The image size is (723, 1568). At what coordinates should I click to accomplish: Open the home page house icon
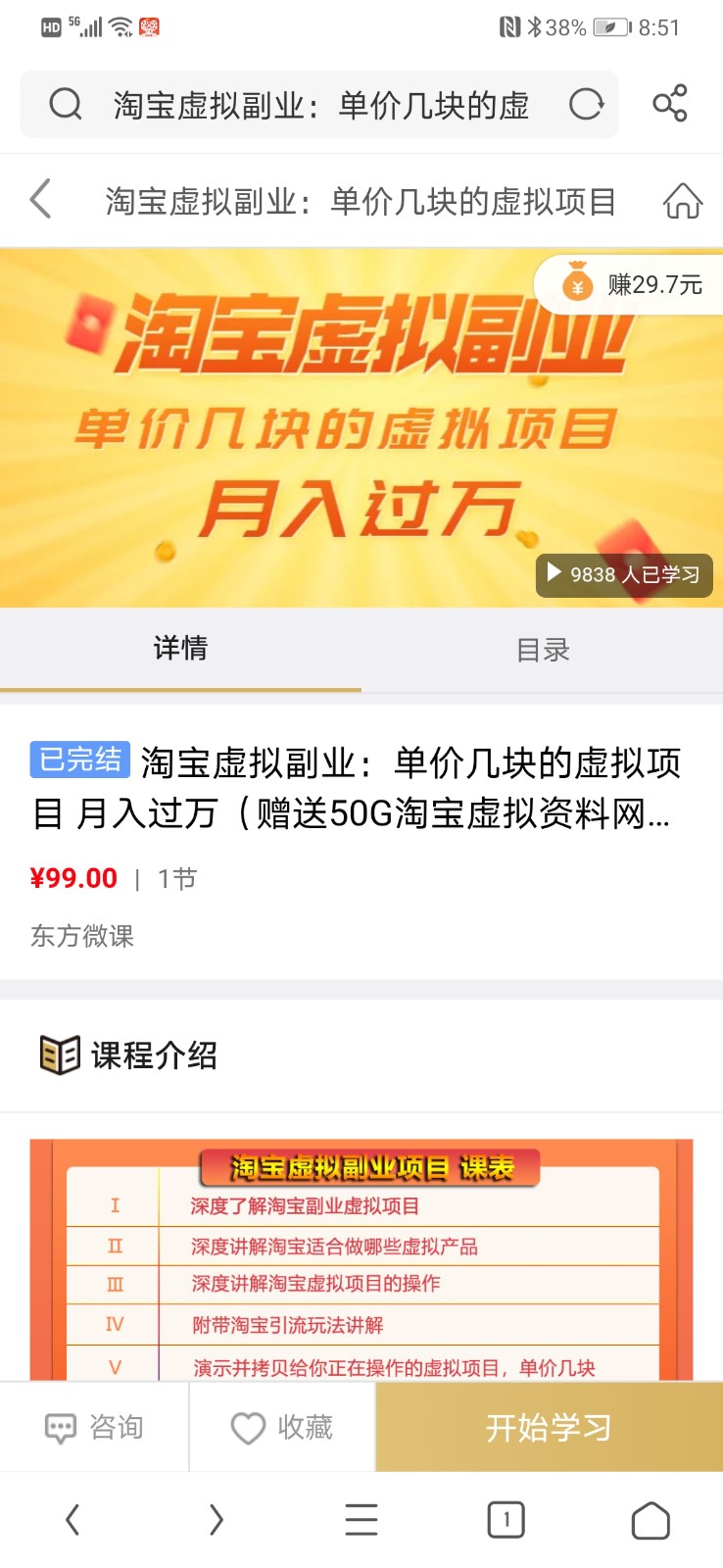coord(683,201)
